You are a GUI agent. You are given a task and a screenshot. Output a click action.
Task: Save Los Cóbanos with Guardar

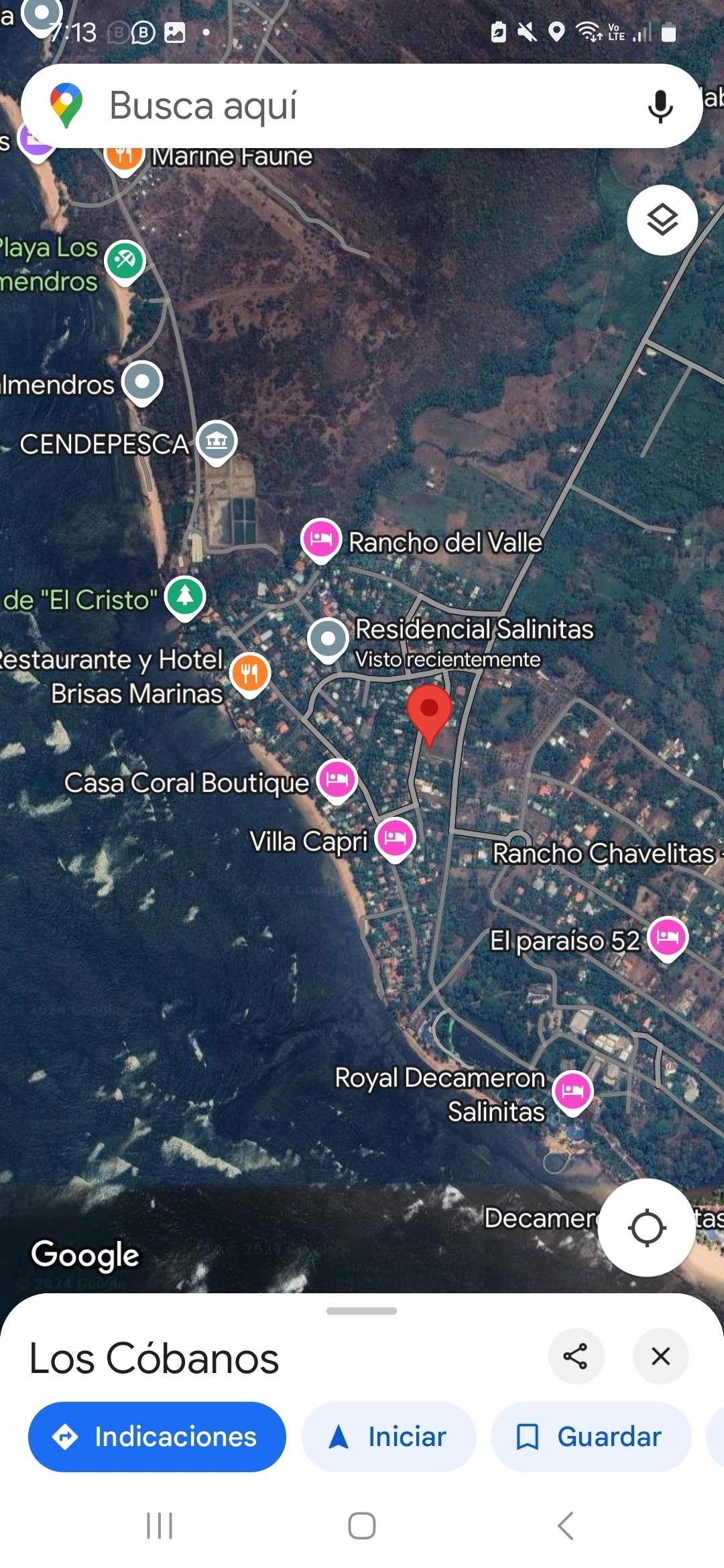pyautogui.click(x=591, y=1437)
